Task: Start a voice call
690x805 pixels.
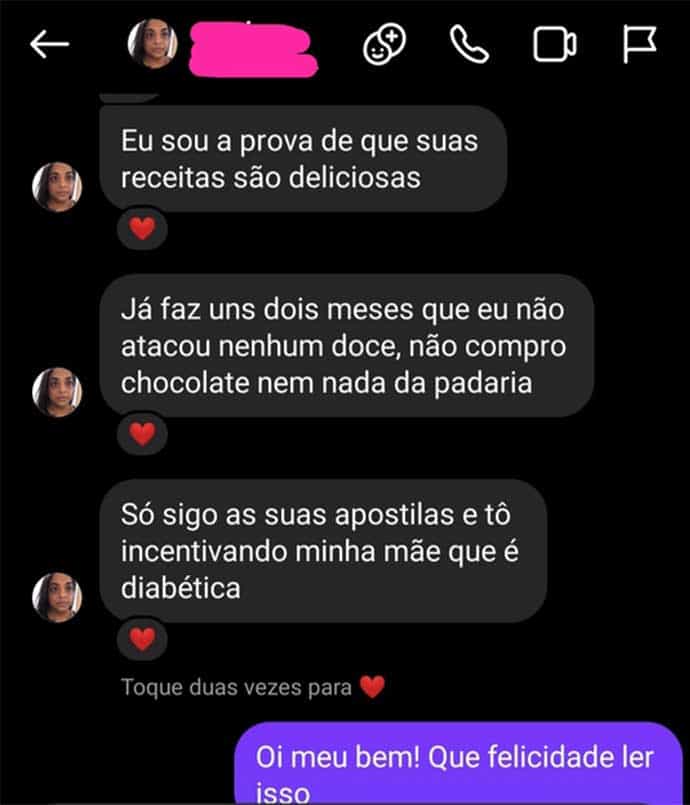Action: tap(466, 45)
